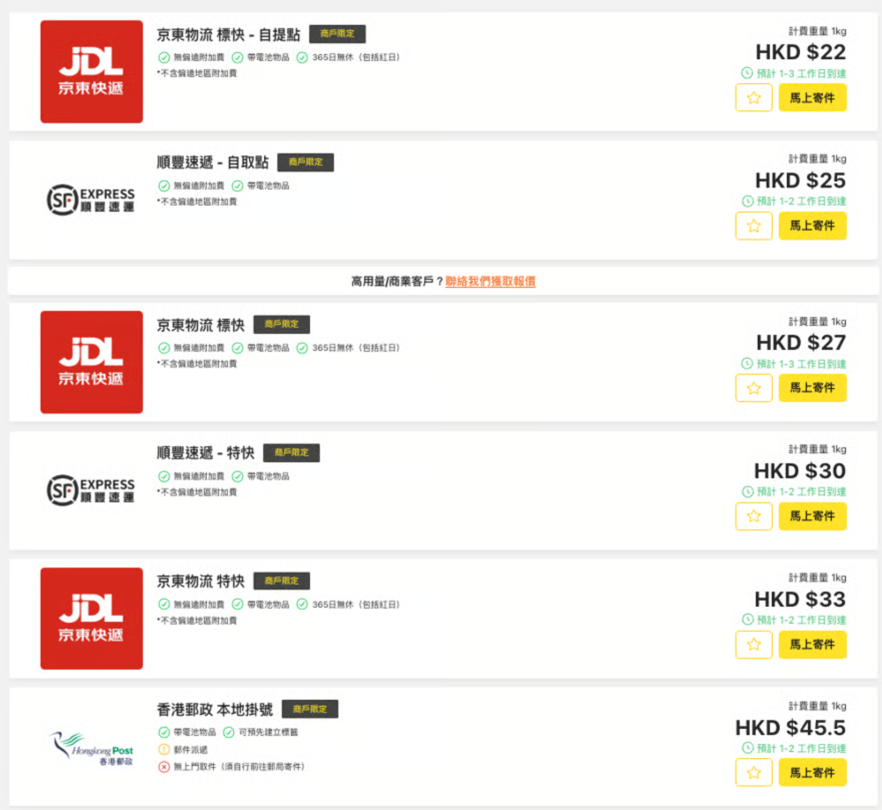This screenshot has width=882, height=810.
Task: Tap 馬上寄件 for 京東物流 特快
Action: (x=812, y=645)
